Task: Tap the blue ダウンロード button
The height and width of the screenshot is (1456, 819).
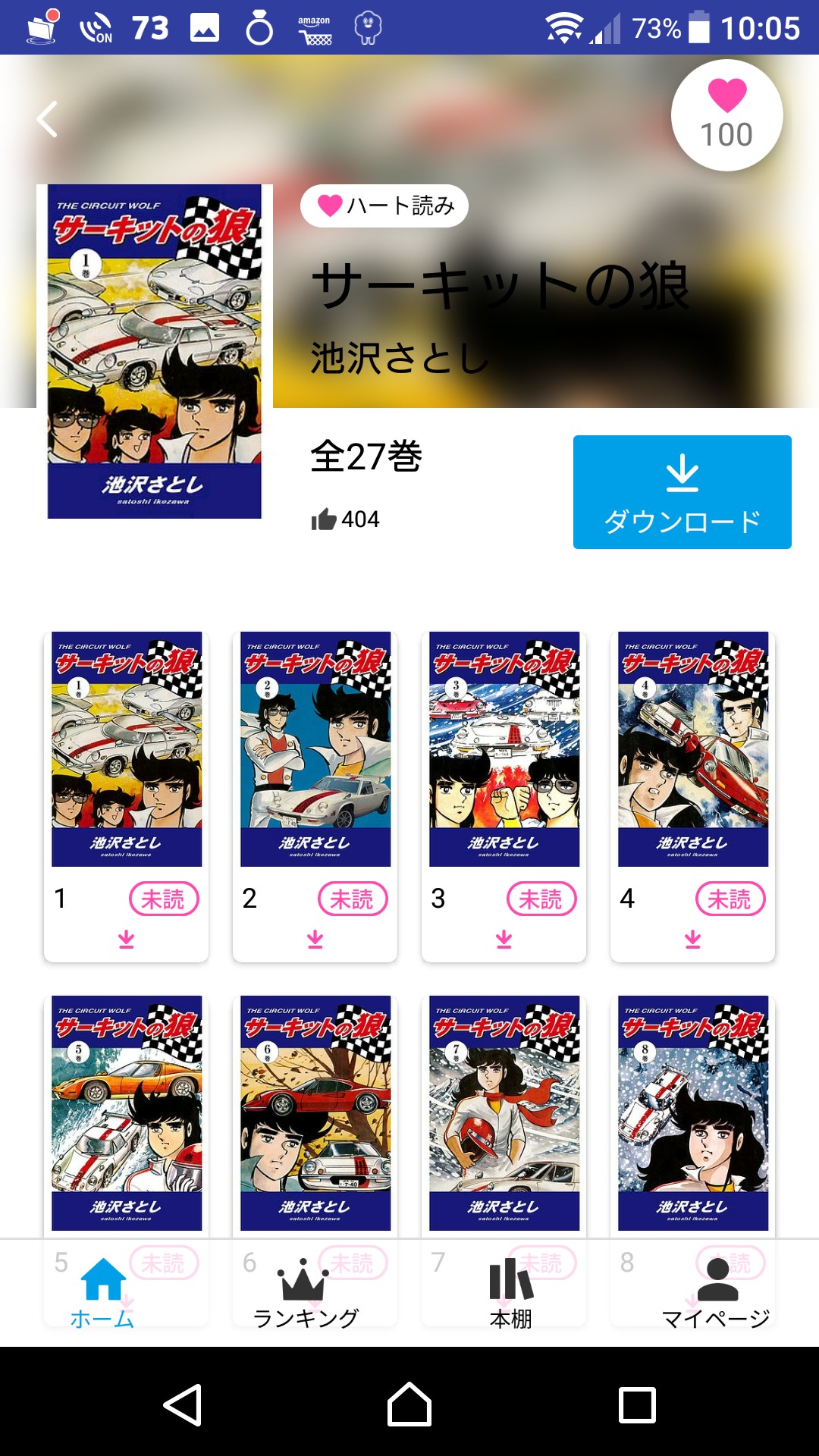Action: tap(682, 491)
